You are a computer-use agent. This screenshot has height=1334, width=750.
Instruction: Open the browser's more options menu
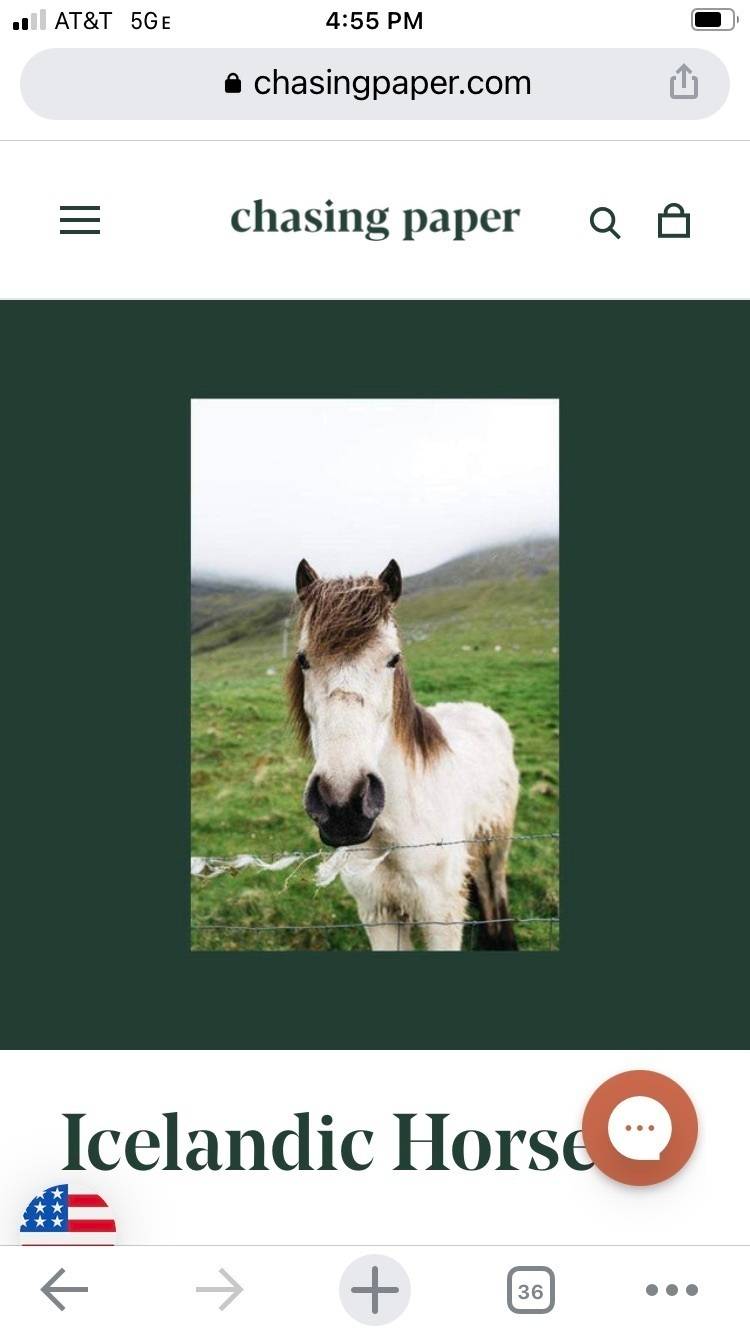(672, 1290)
